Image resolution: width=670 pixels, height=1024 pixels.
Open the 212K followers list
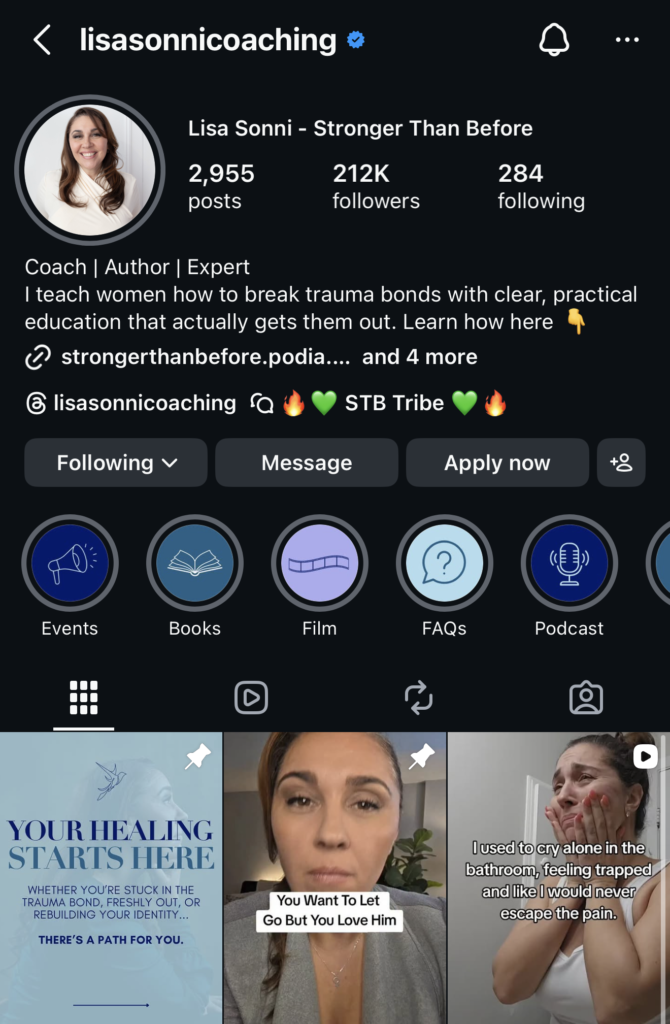coord(376,186)
